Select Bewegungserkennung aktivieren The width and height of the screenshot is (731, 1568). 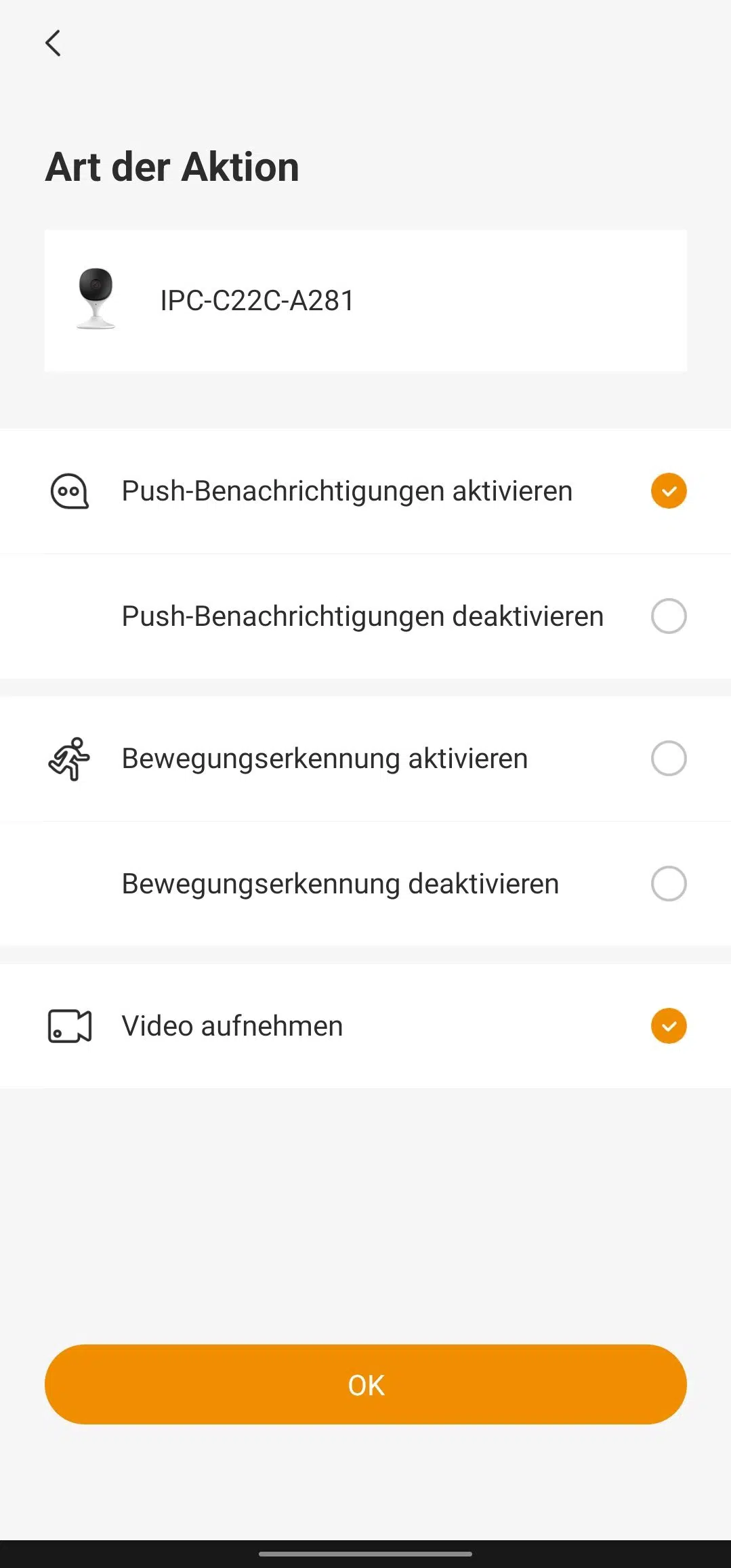pos(669,759)
